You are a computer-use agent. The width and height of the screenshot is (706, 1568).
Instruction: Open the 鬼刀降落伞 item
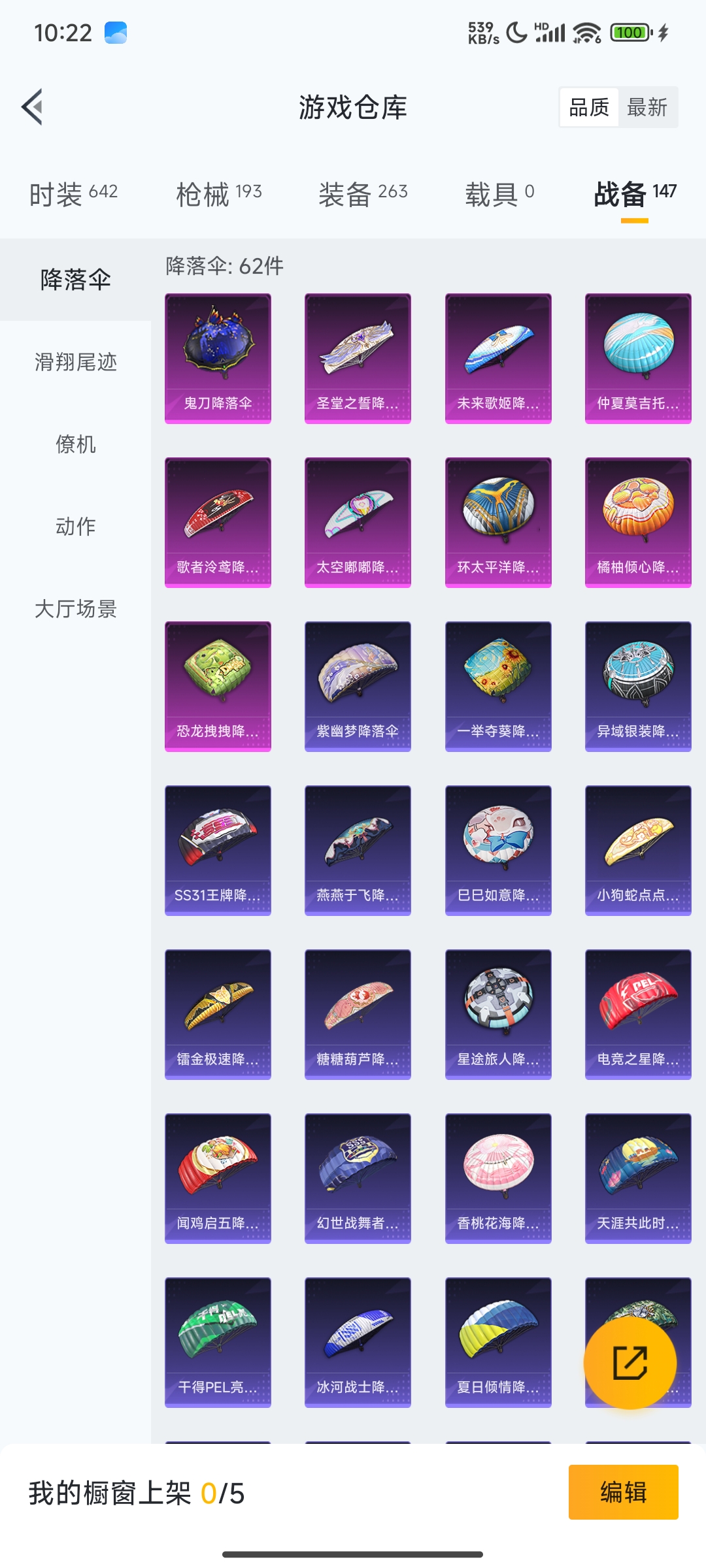click(x=218, y=358)
